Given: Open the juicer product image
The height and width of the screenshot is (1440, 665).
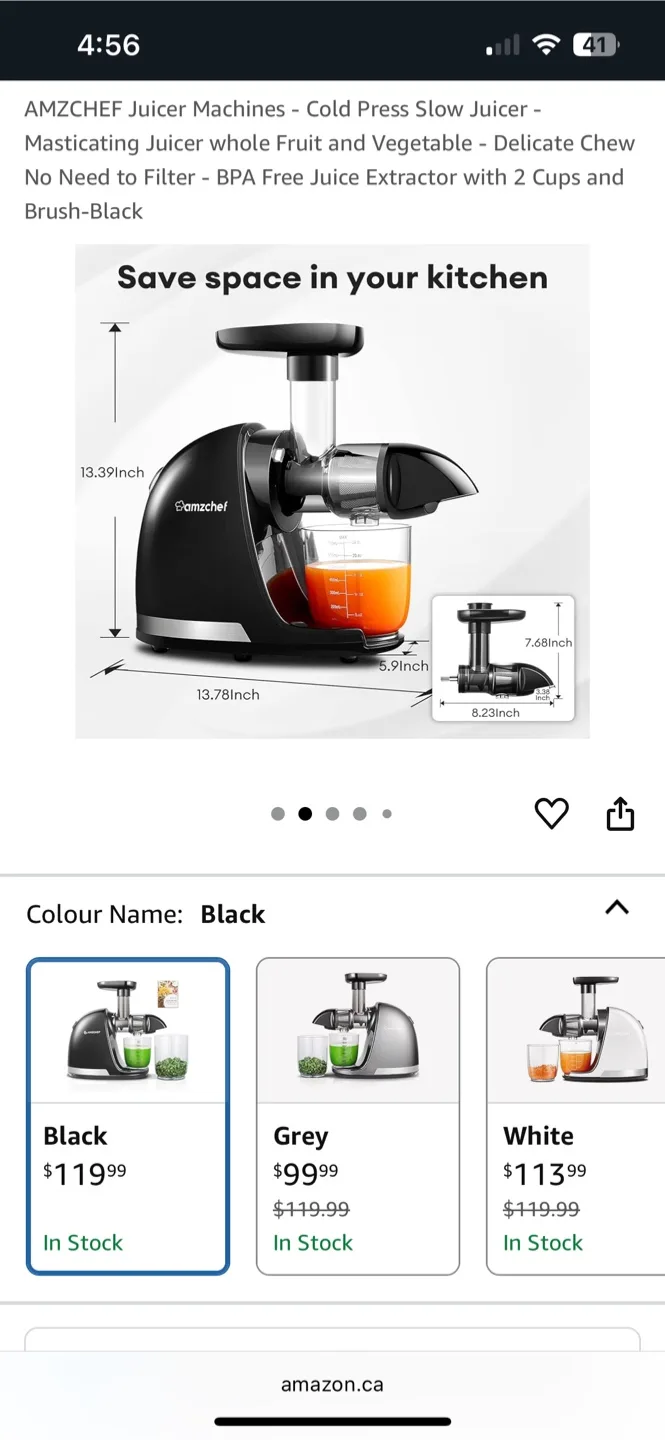Looking at the screenshot, I should [x=332, y=491].
